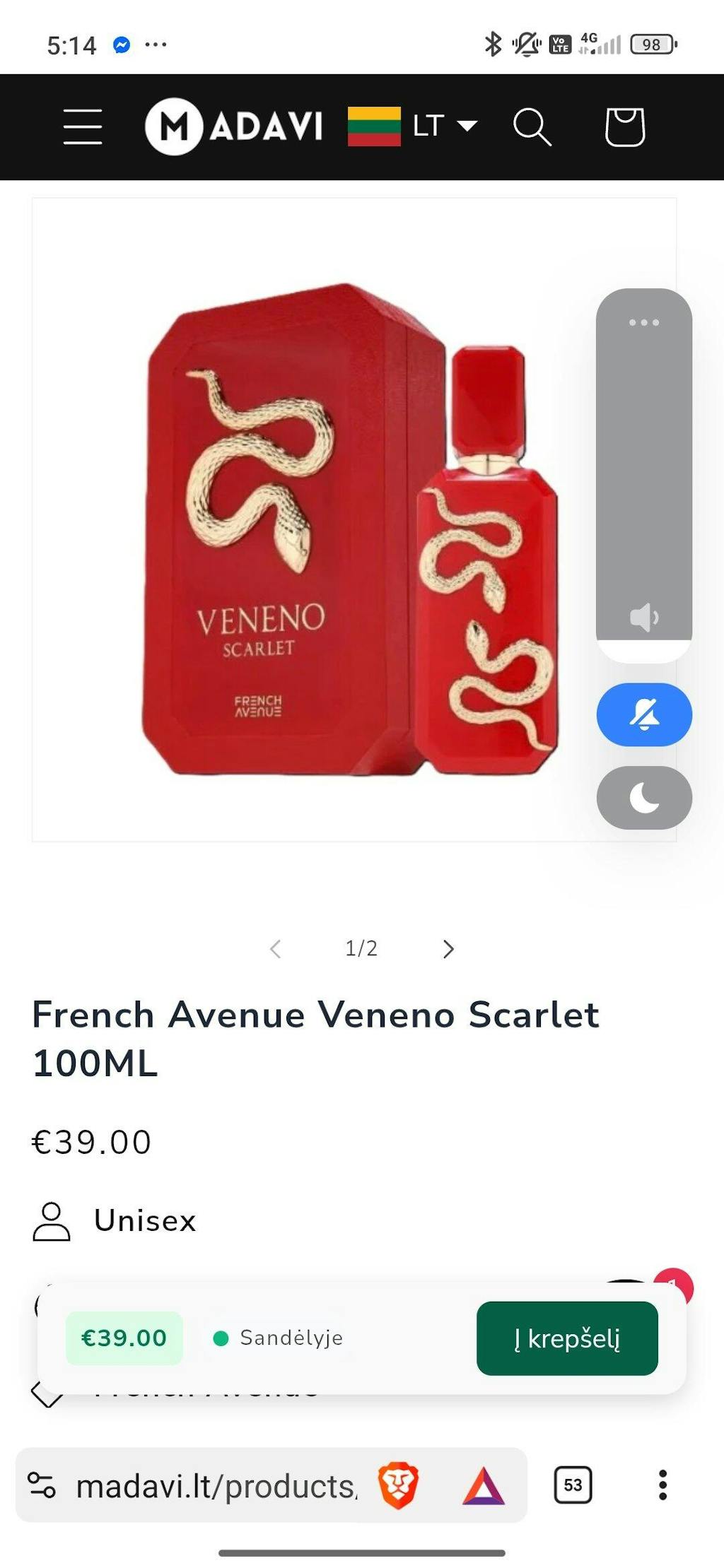Open the shopping cart

click(x=624, y=127)
